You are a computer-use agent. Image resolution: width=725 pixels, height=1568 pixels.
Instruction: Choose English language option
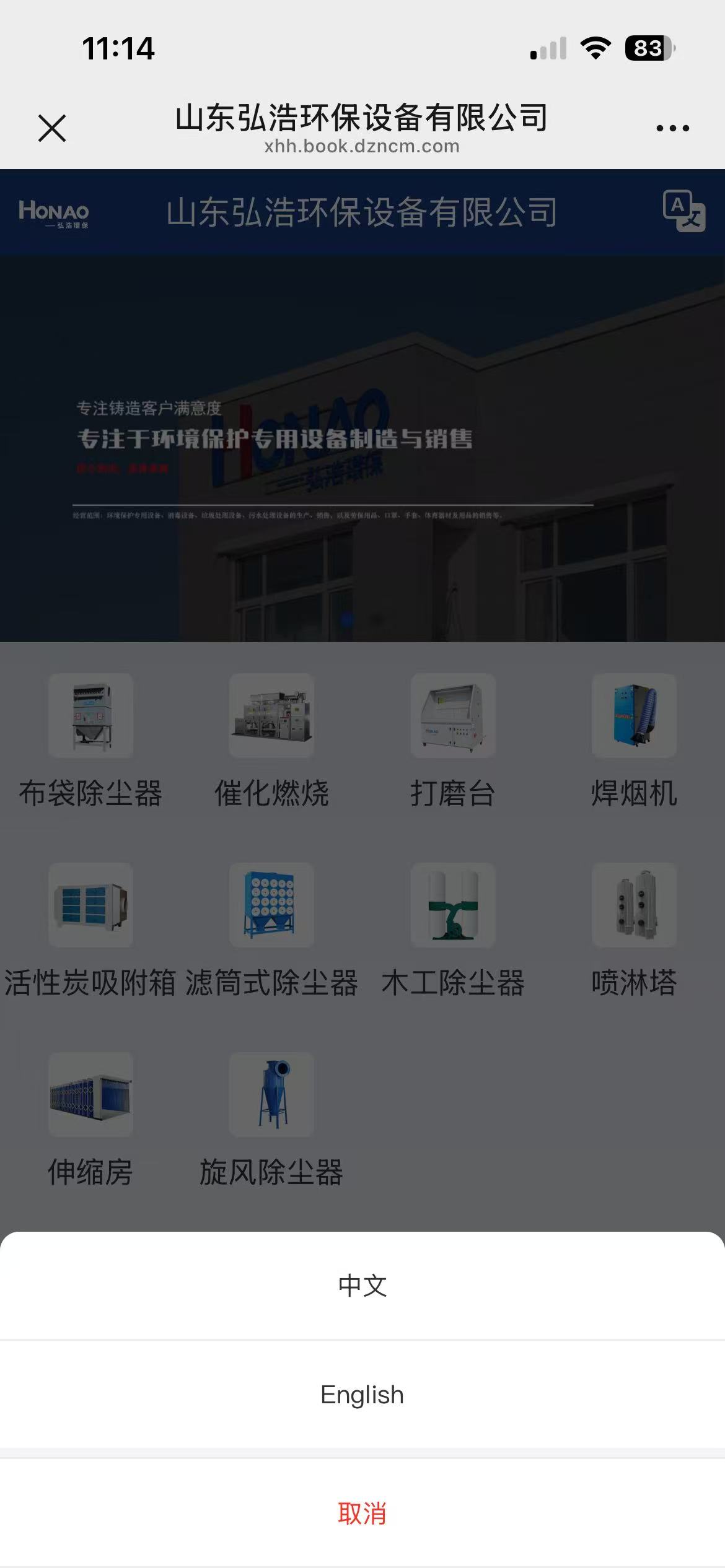click(362, 1395)
